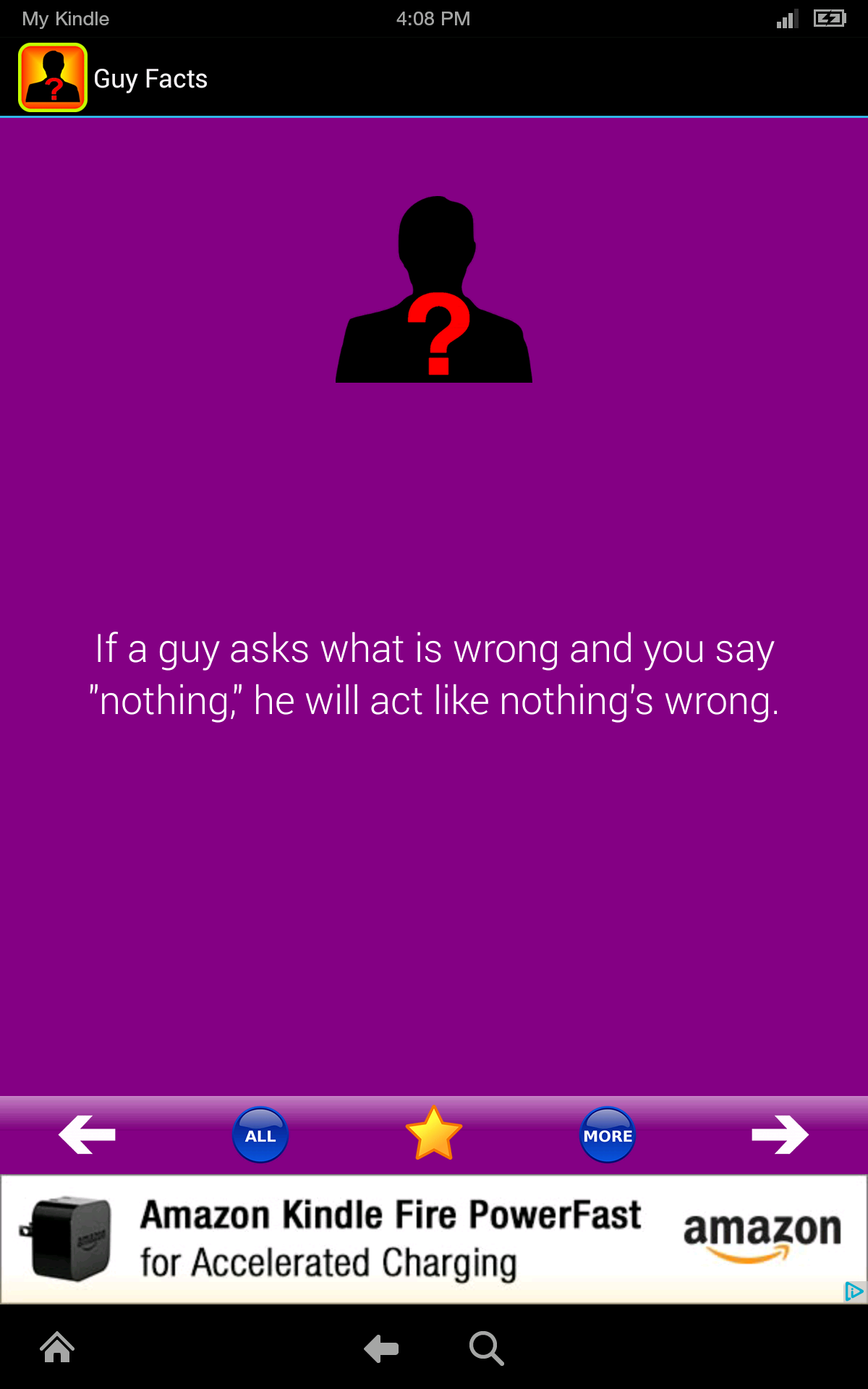Screen dimensions: 868x1389
Task: Tap the system back arrow
Action: tap(381, 1348)
